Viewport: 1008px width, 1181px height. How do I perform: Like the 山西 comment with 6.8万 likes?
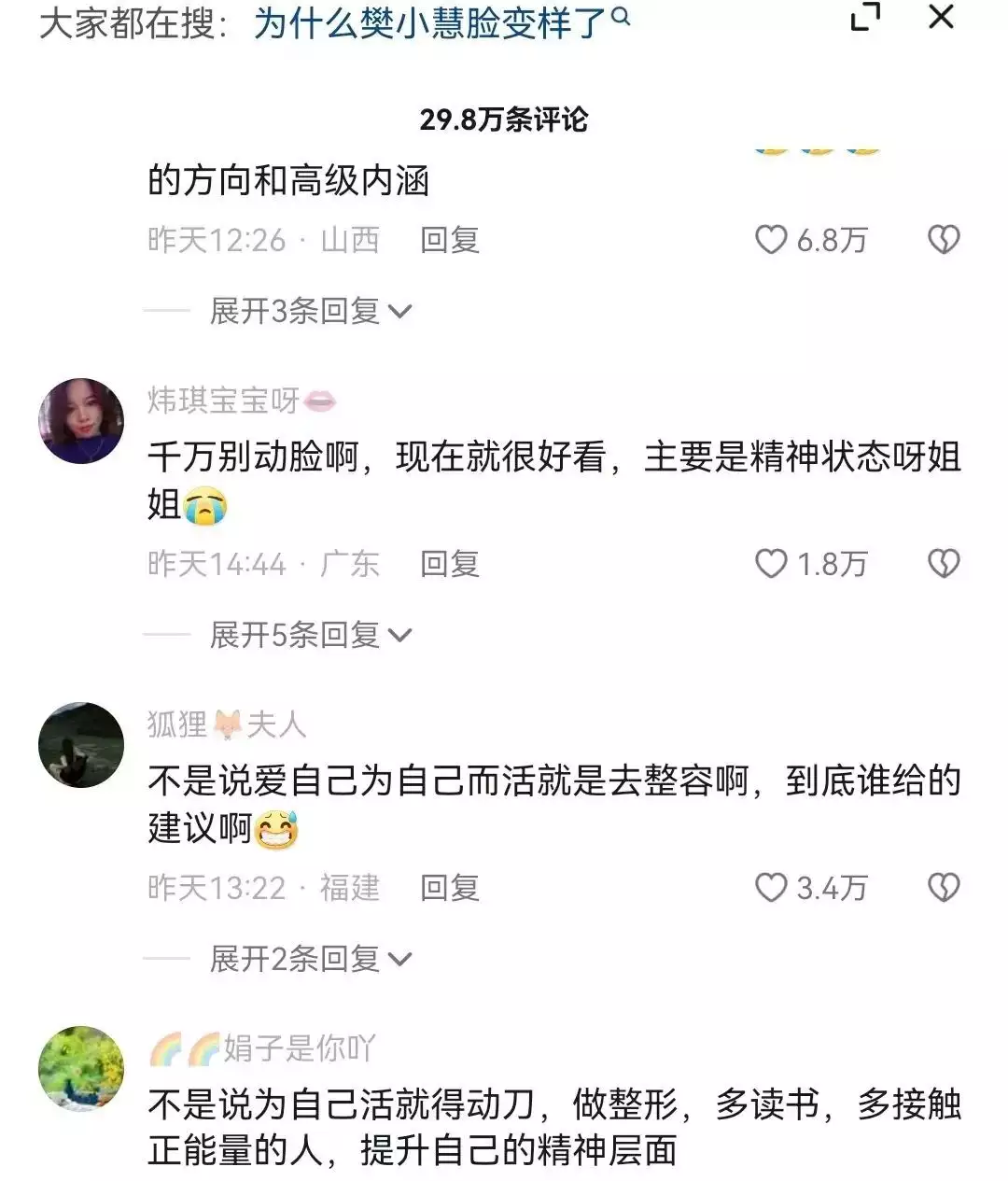coord(772,240)
